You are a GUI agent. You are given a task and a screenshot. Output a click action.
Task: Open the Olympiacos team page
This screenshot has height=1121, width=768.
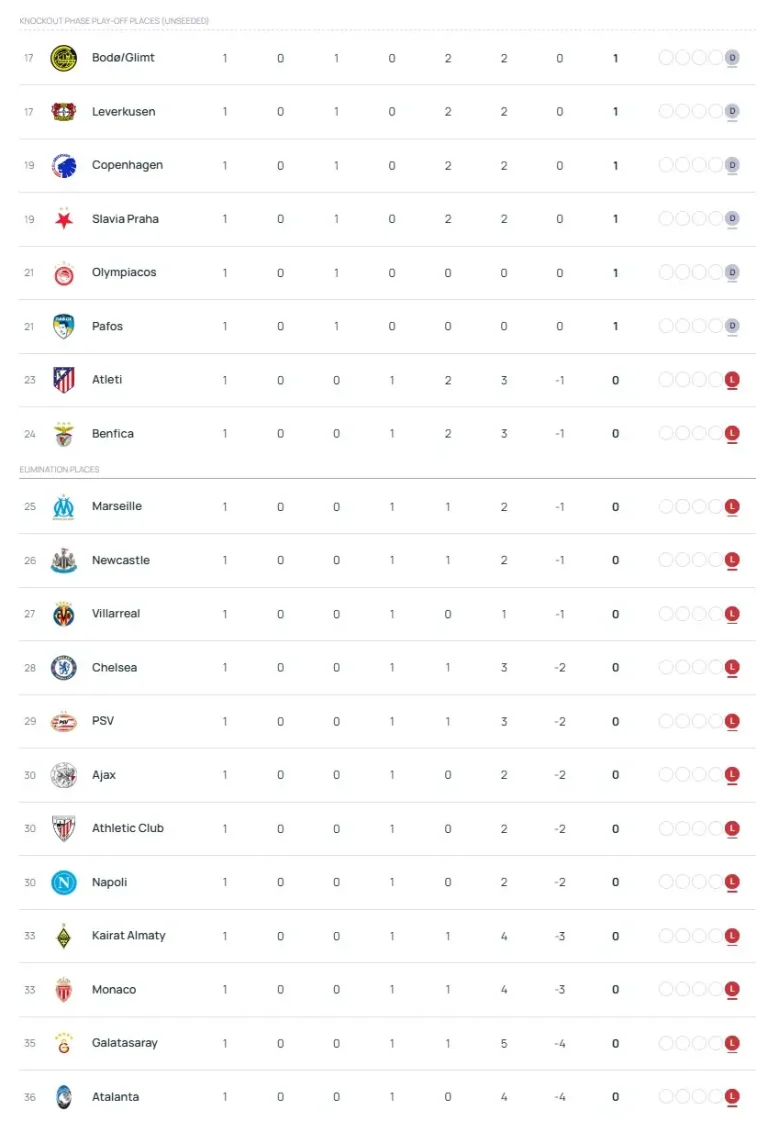(x=124, y=272)
